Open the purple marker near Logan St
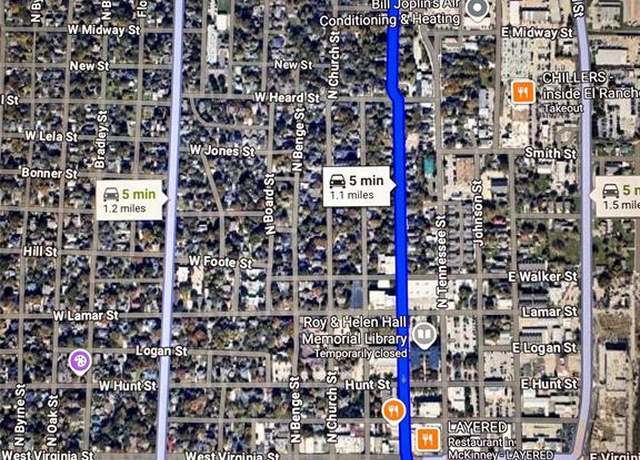 [x=79, y=361]
